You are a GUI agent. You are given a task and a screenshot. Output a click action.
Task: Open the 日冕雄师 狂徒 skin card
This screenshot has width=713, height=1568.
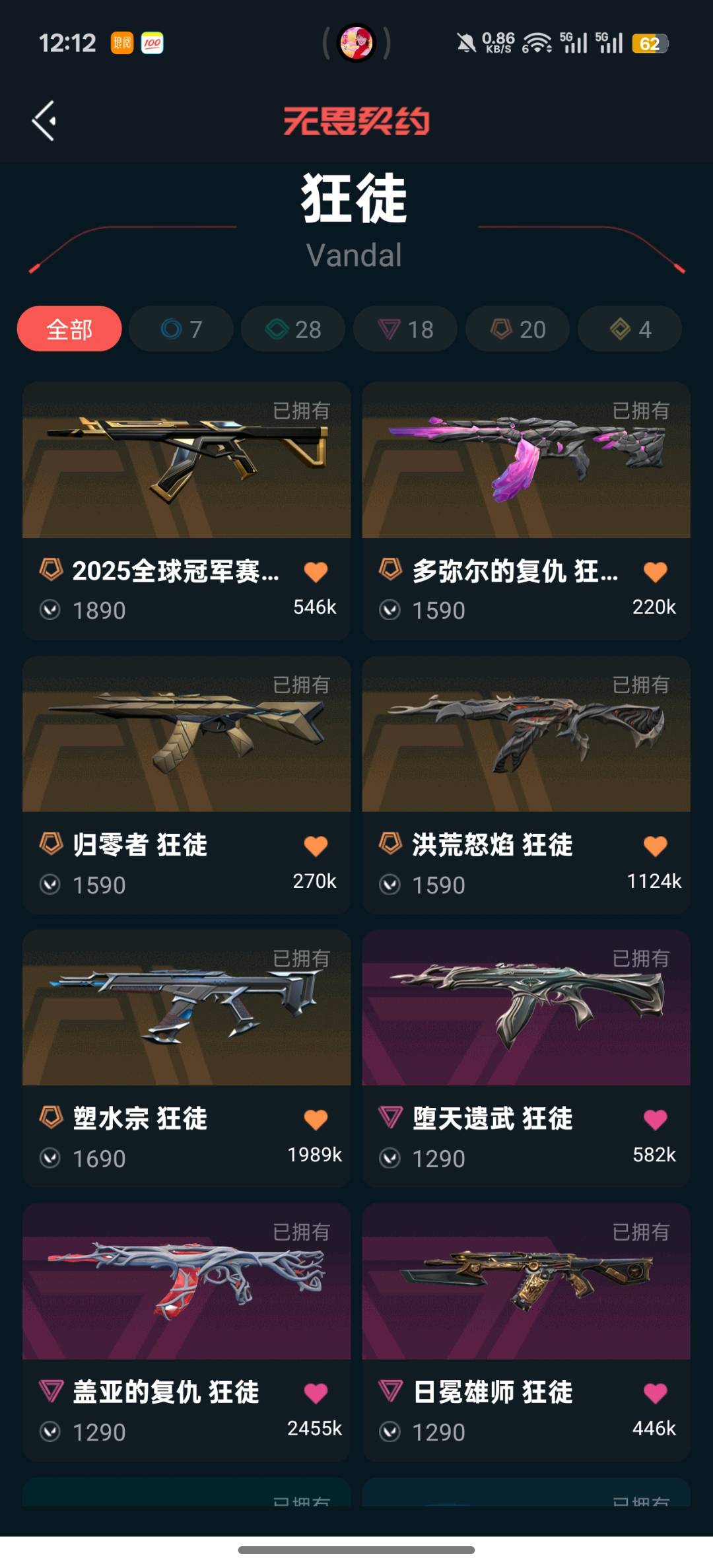pos(526,1332)
